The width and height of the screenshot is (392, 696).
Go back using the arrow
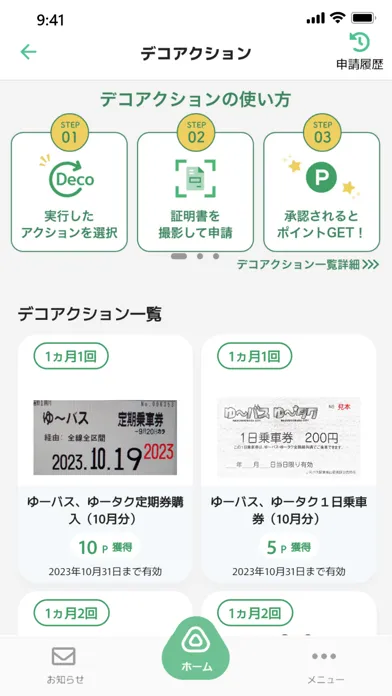pyautogui.click(x=28, y=52)
